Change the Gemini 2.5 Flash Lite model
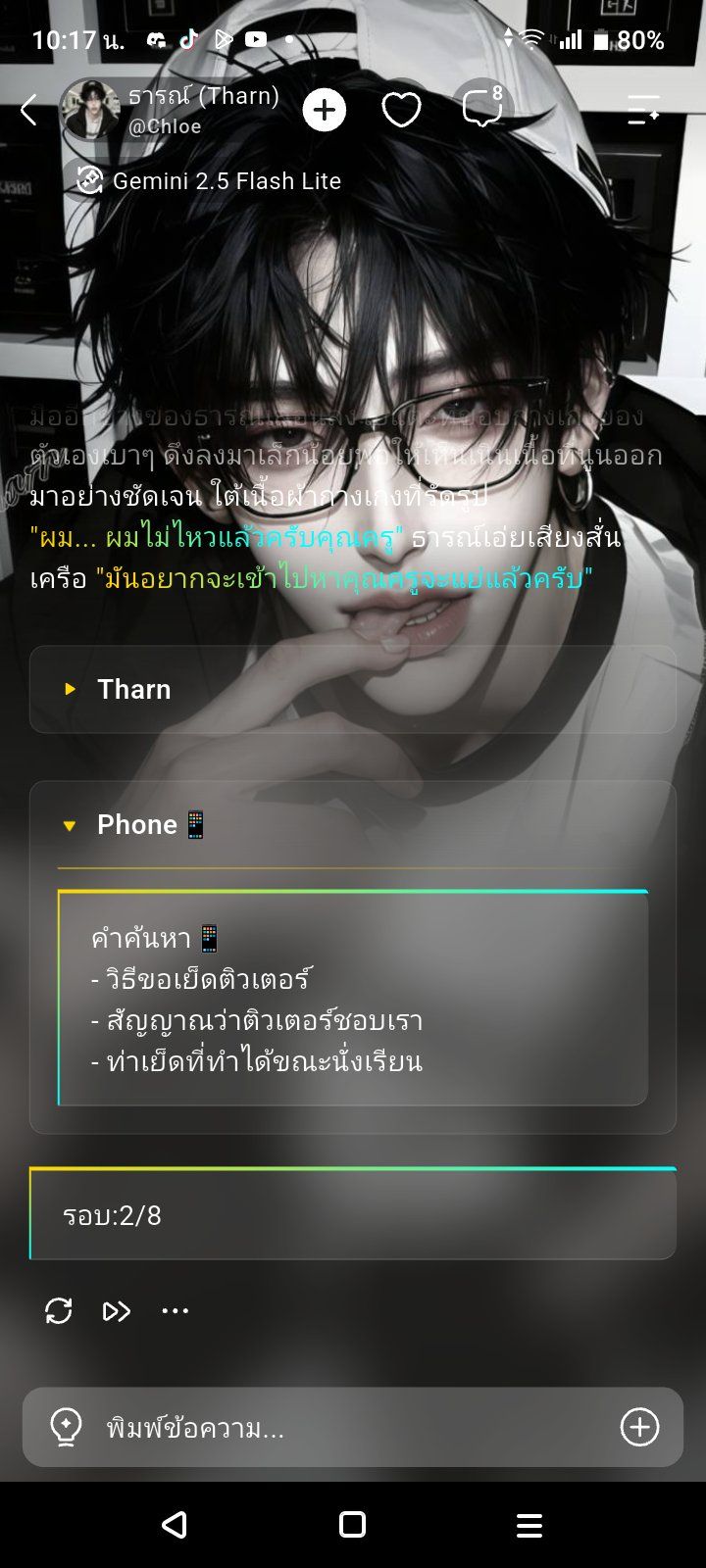Viewport: 706px width, 1568px height. (x=208, y=181)
